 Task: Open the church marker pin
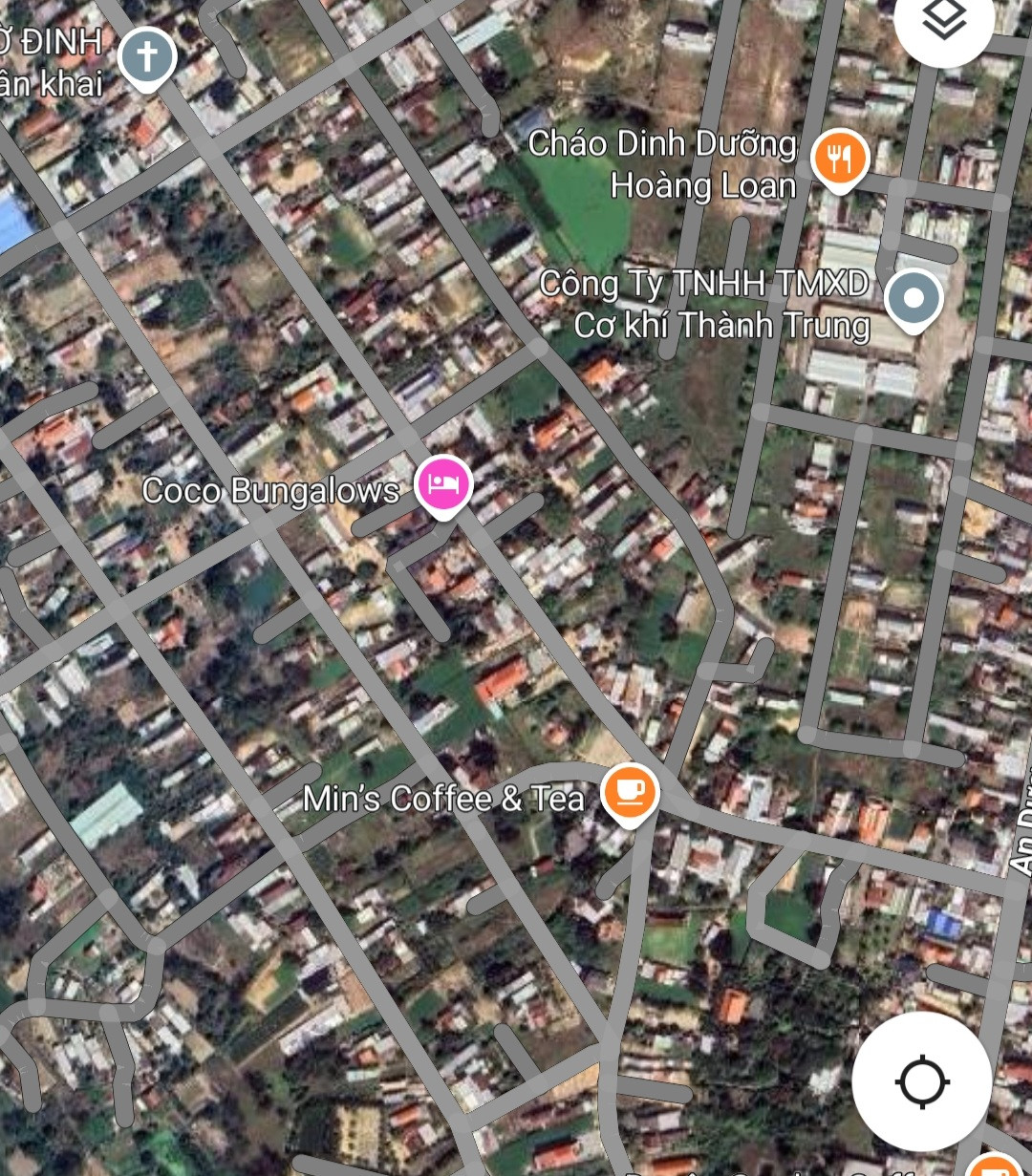coord(147,57)
